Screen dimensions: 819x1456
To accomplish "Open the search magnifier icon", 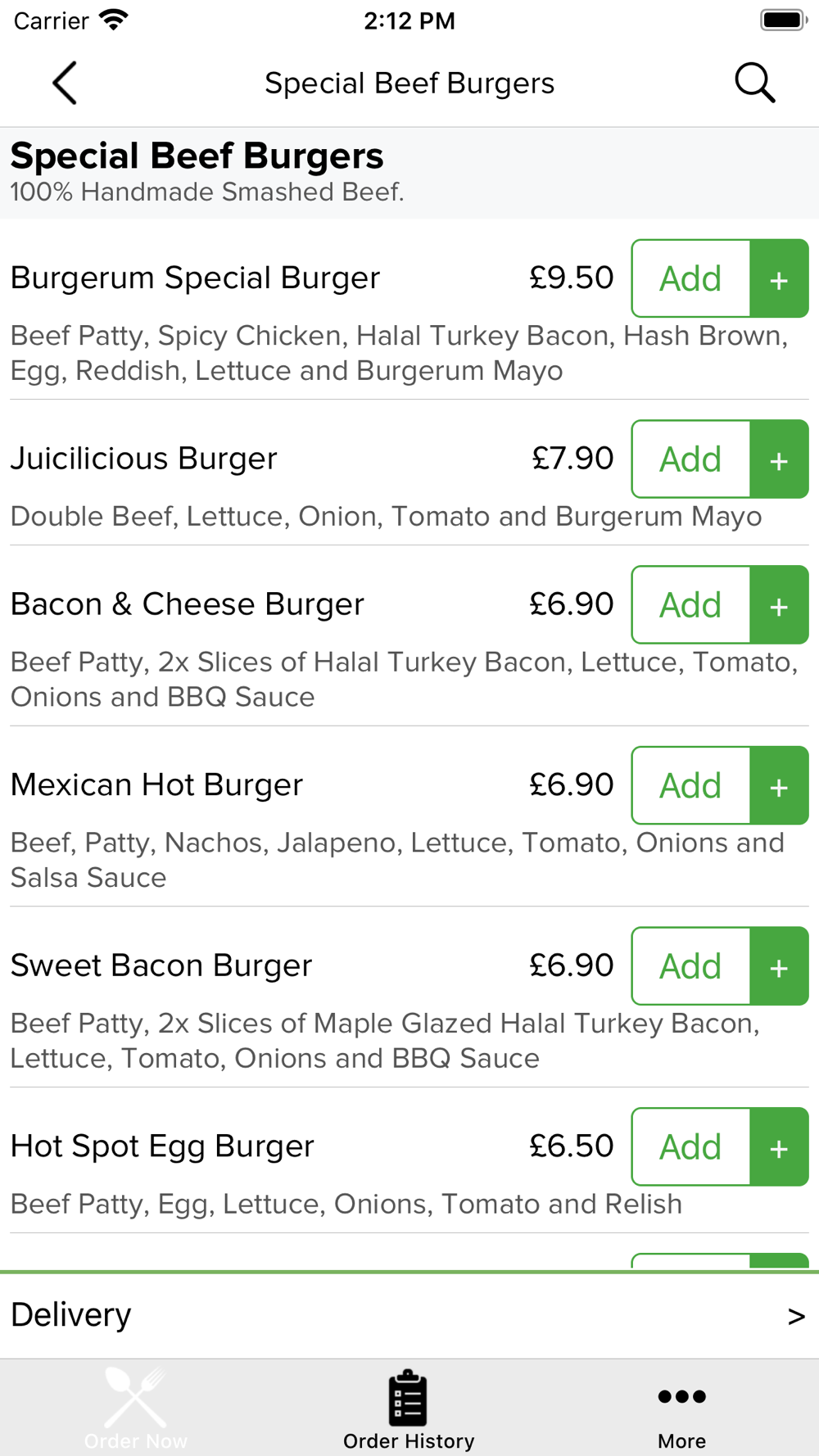I will tap(754, 83).
